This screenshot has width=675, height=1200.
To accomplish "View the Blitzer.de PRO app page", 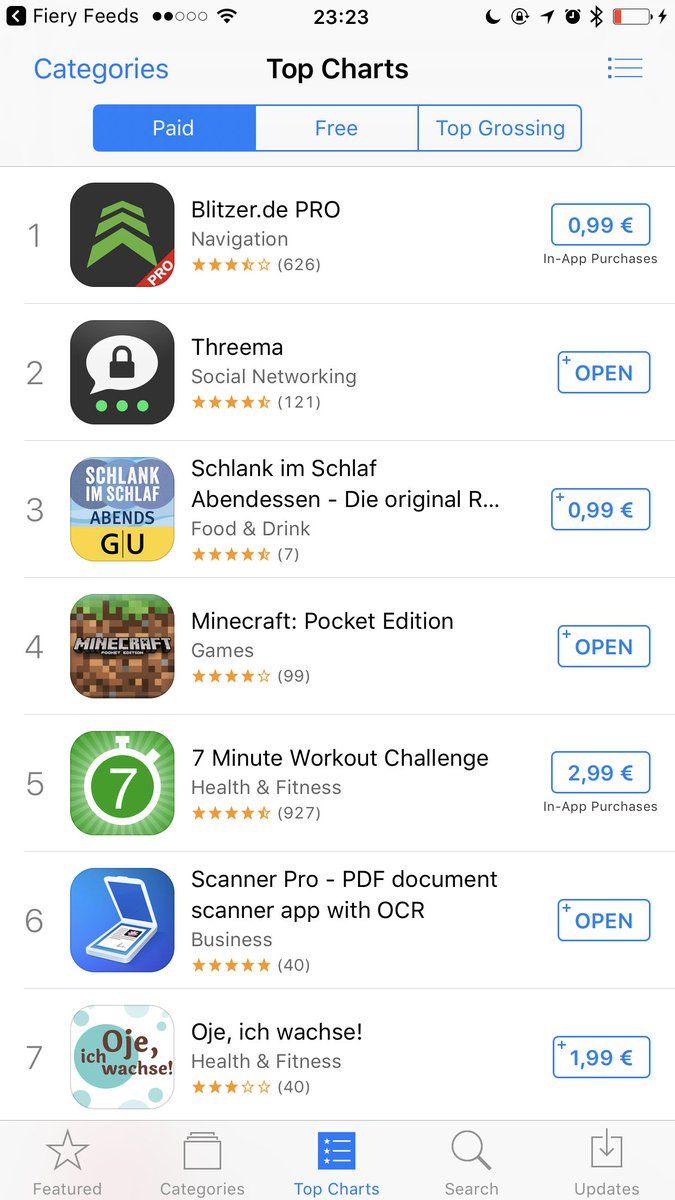I will [265, 210].
